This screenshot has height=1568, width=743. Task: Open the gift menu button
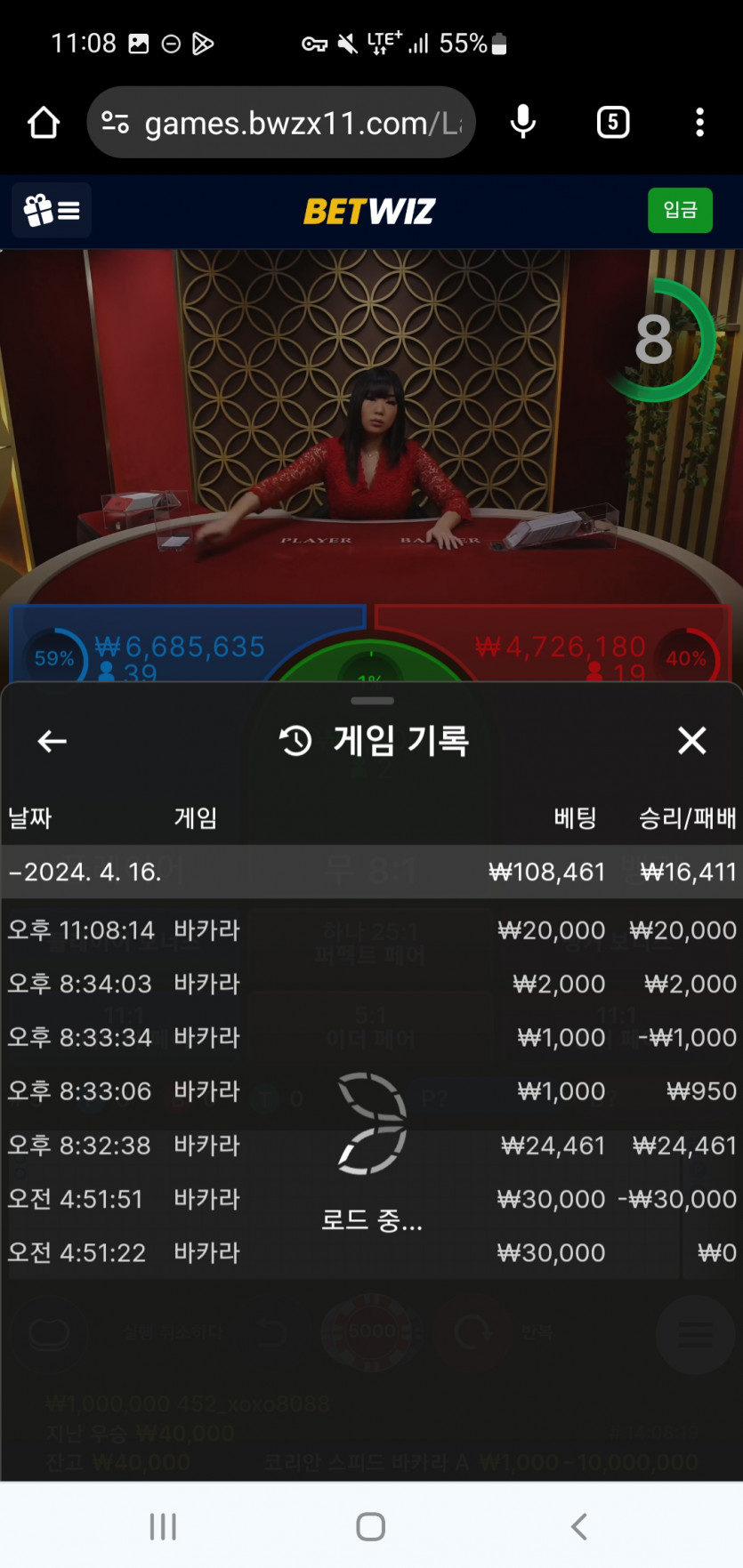coord(52,211)
